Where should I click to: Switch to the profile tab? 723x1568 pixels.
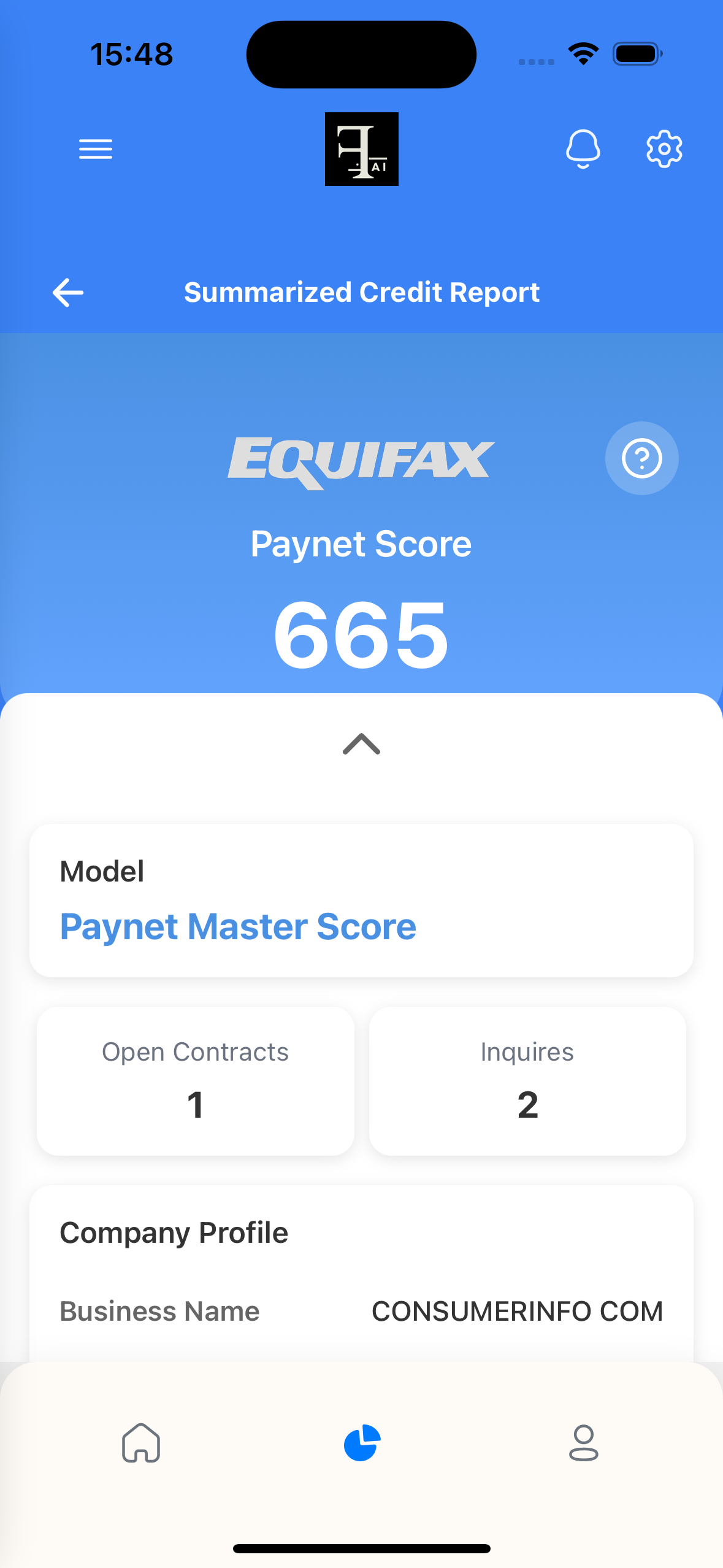pyautogui.click(x=583, y=1443)
